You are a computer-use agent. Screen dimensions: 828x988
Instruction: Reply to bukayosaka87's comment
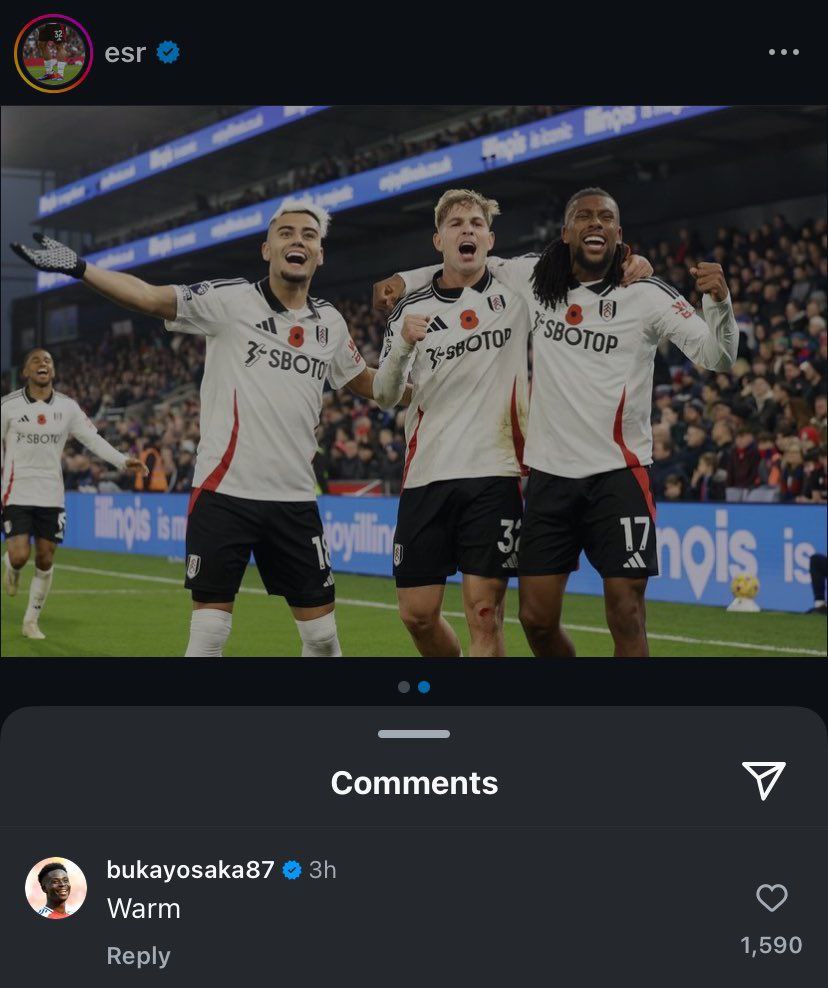click(138, 956)
